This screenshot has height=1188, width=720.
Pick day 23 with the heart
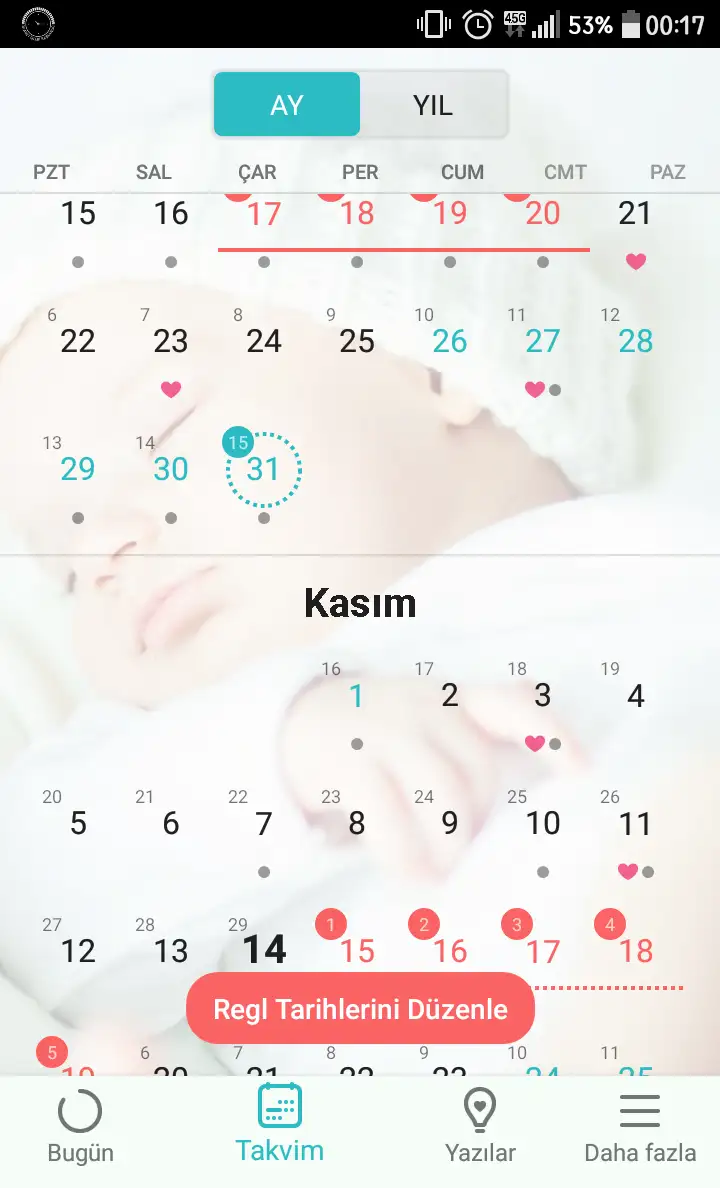tap(171, 341)
